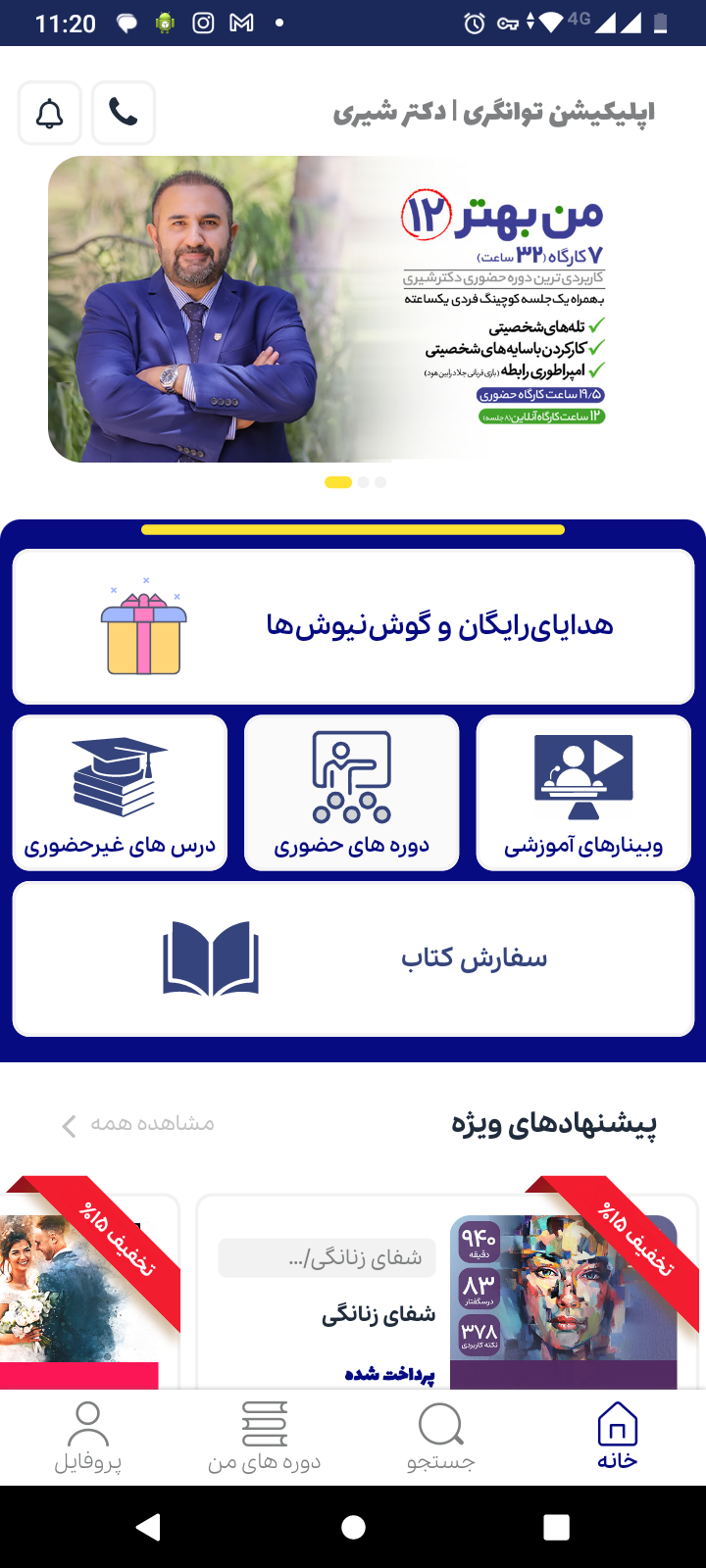Tap the phone call icon
The width and height of the screenshot is (706, 1568).
pyautogui.click(x=124, y=114)
